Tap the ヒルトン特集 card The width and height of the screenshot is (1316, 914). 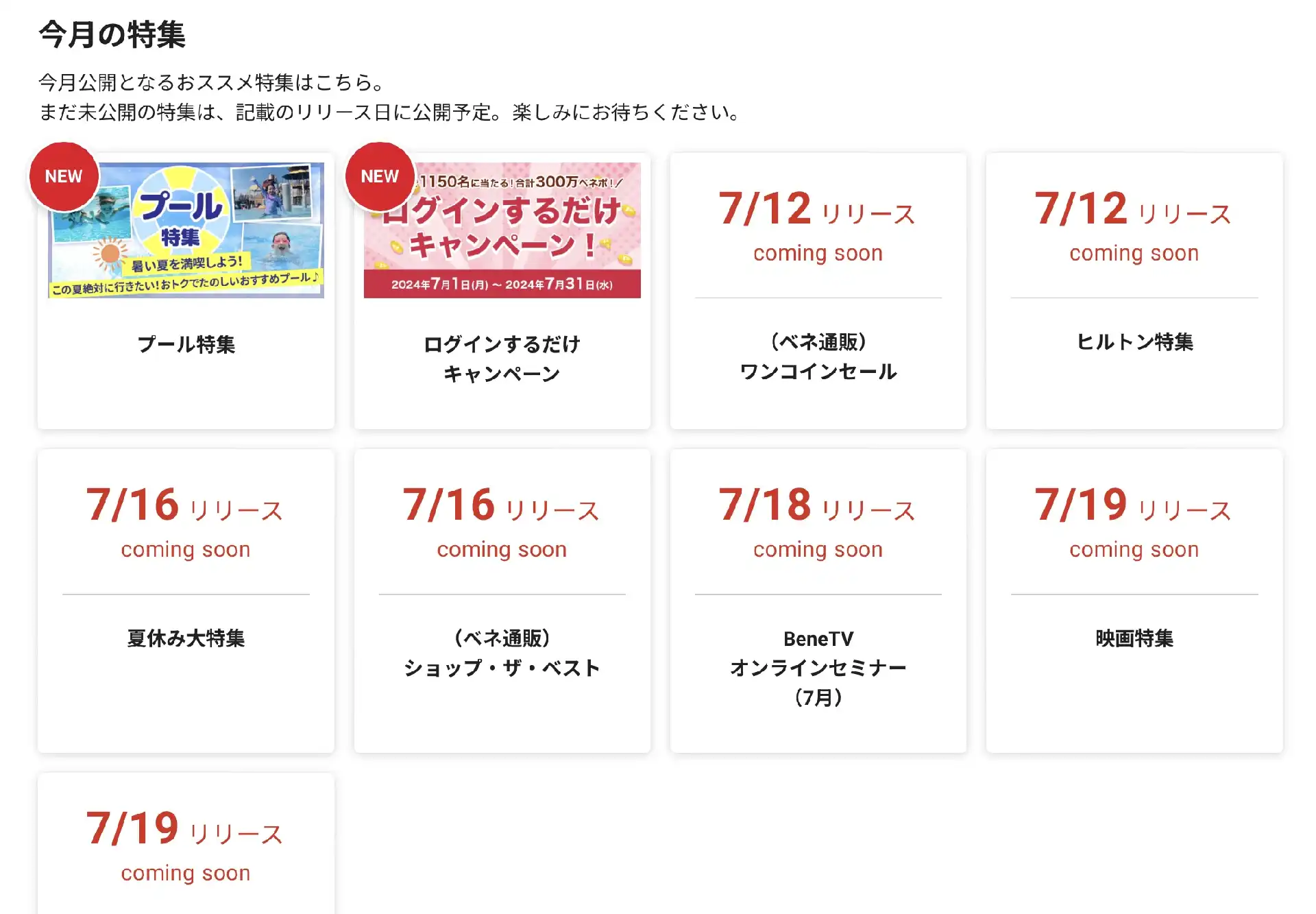1134,291
